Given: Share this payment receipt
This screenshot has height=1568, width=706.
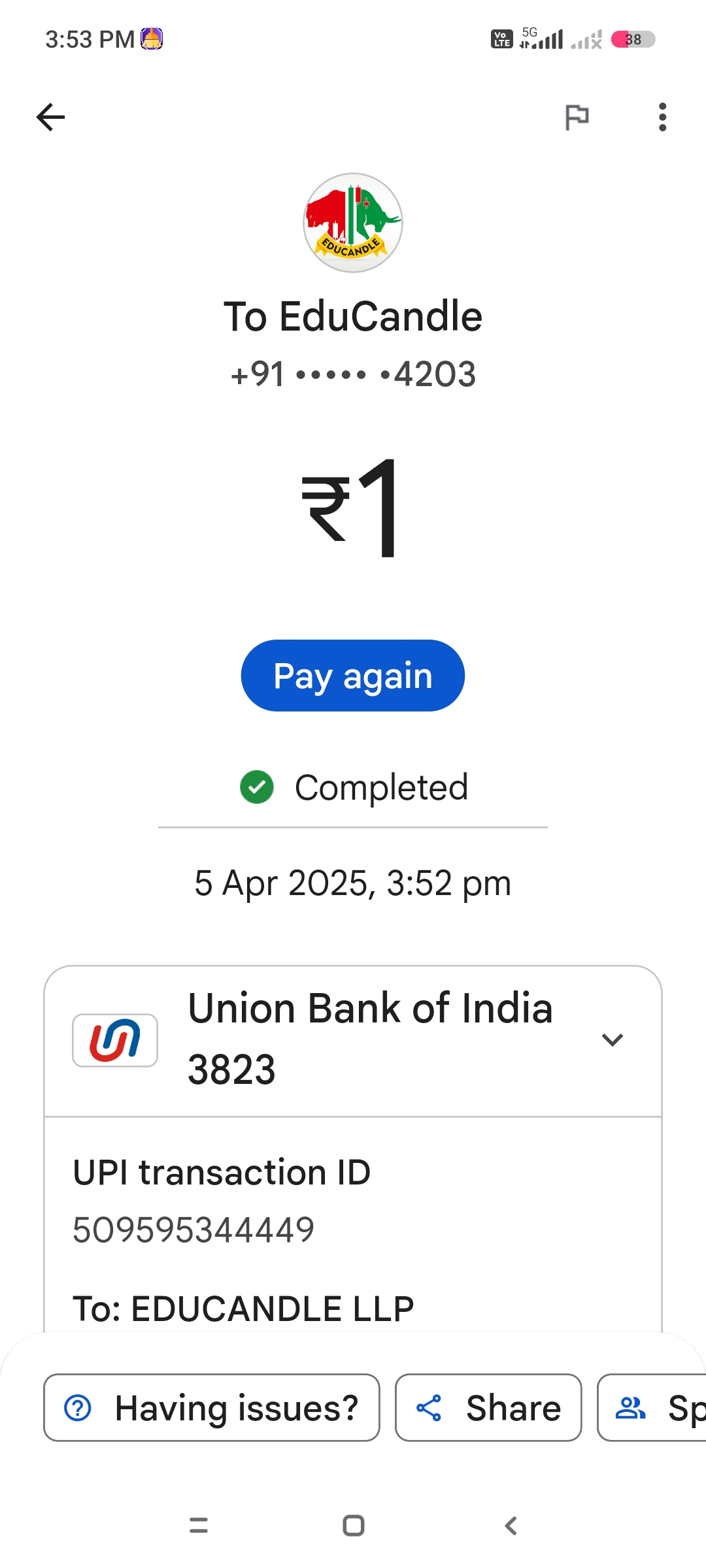Looking at the screenshot, I should point(488,1408).
